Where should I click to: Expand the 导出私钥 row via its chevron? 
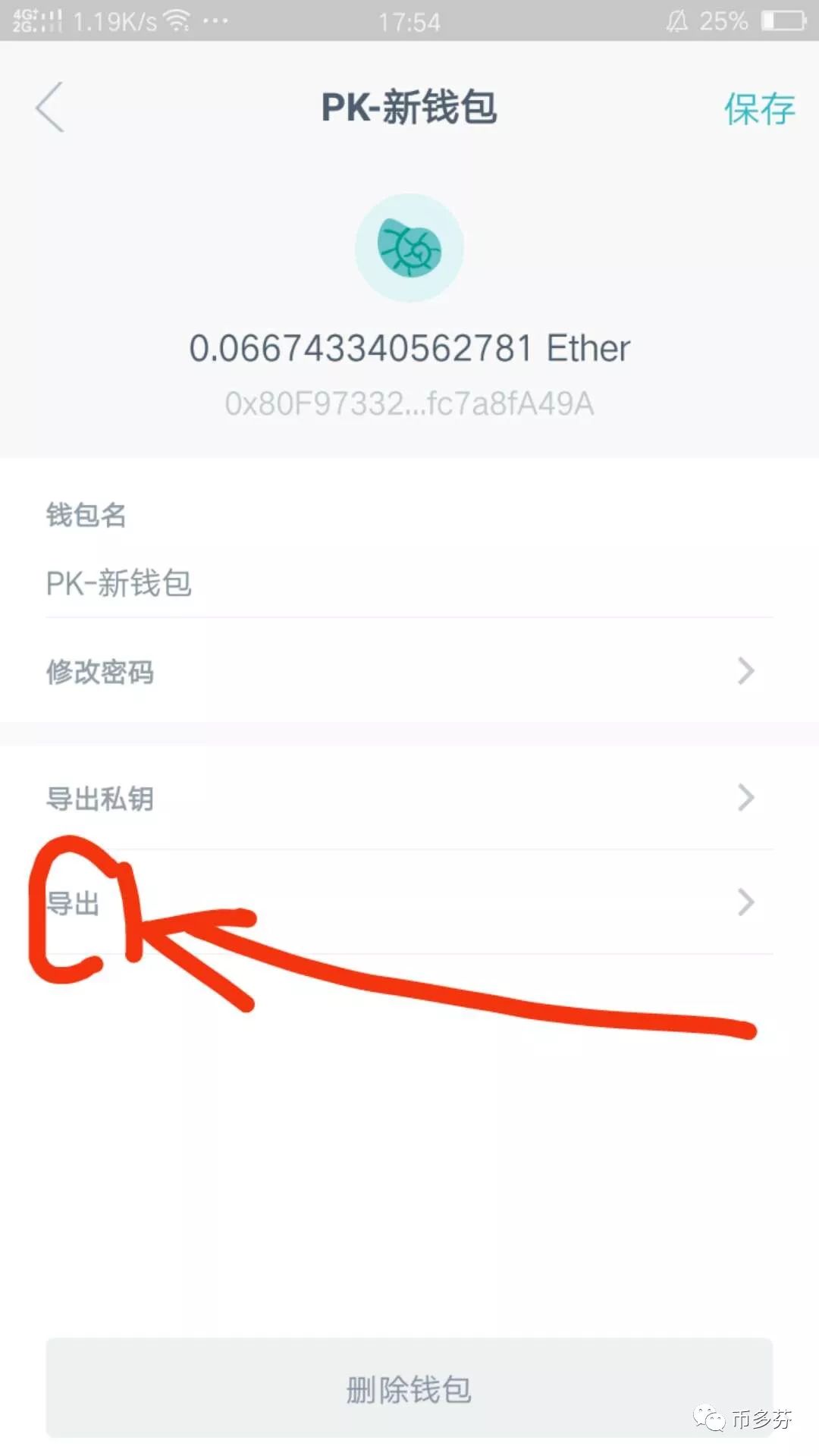tap(745, 798)
